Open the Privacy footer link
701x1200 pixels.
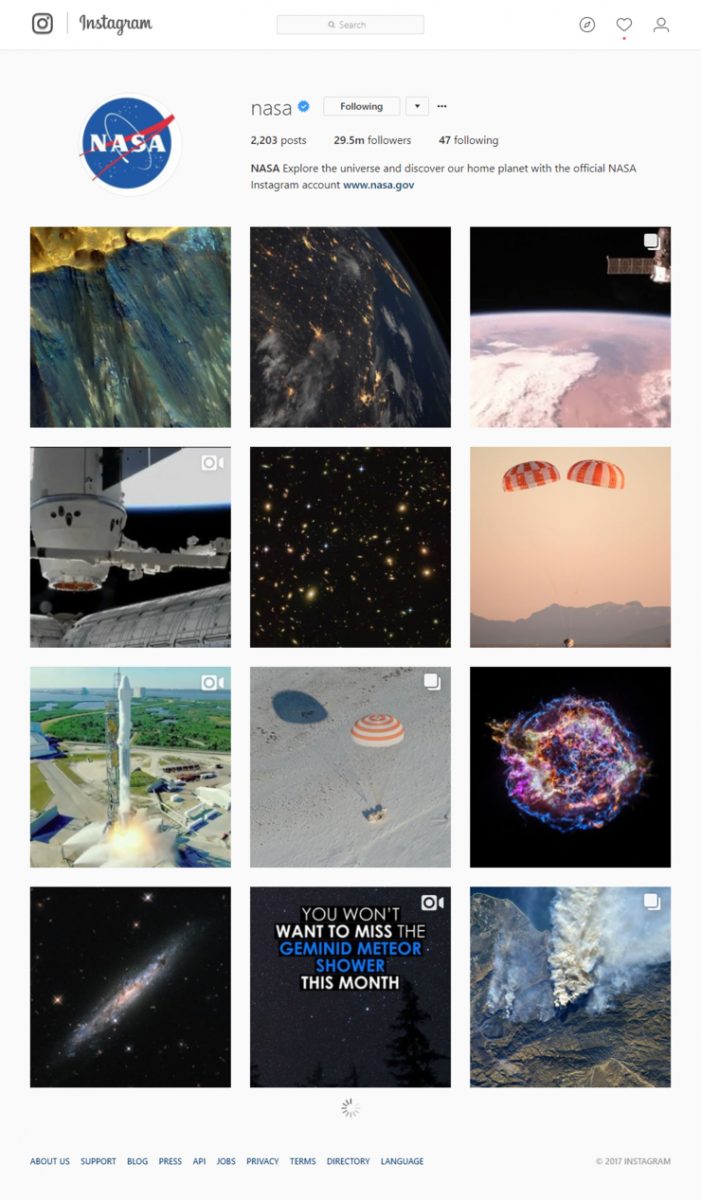[262, 1162]
